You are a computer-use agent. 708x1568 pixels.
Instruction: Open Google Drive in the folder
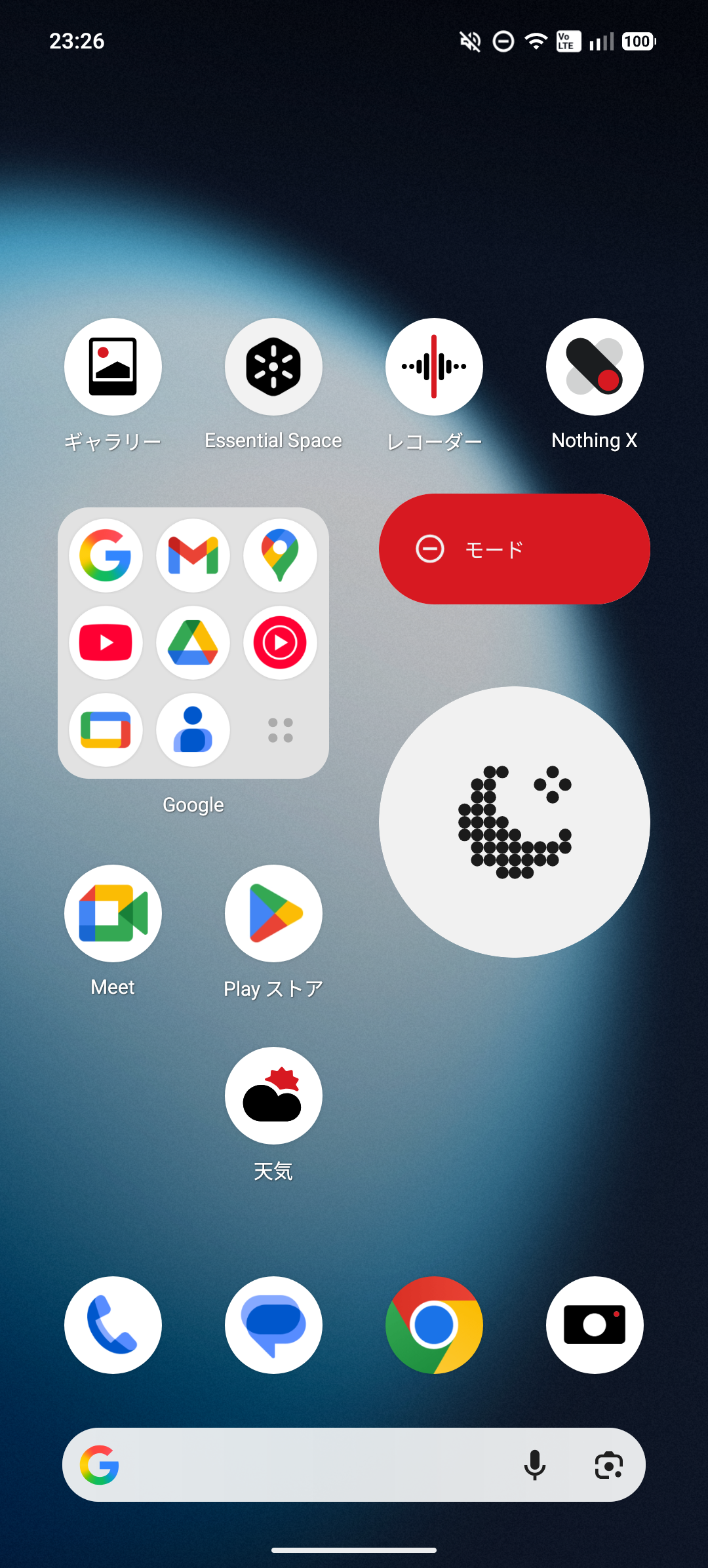click(193, 642)
